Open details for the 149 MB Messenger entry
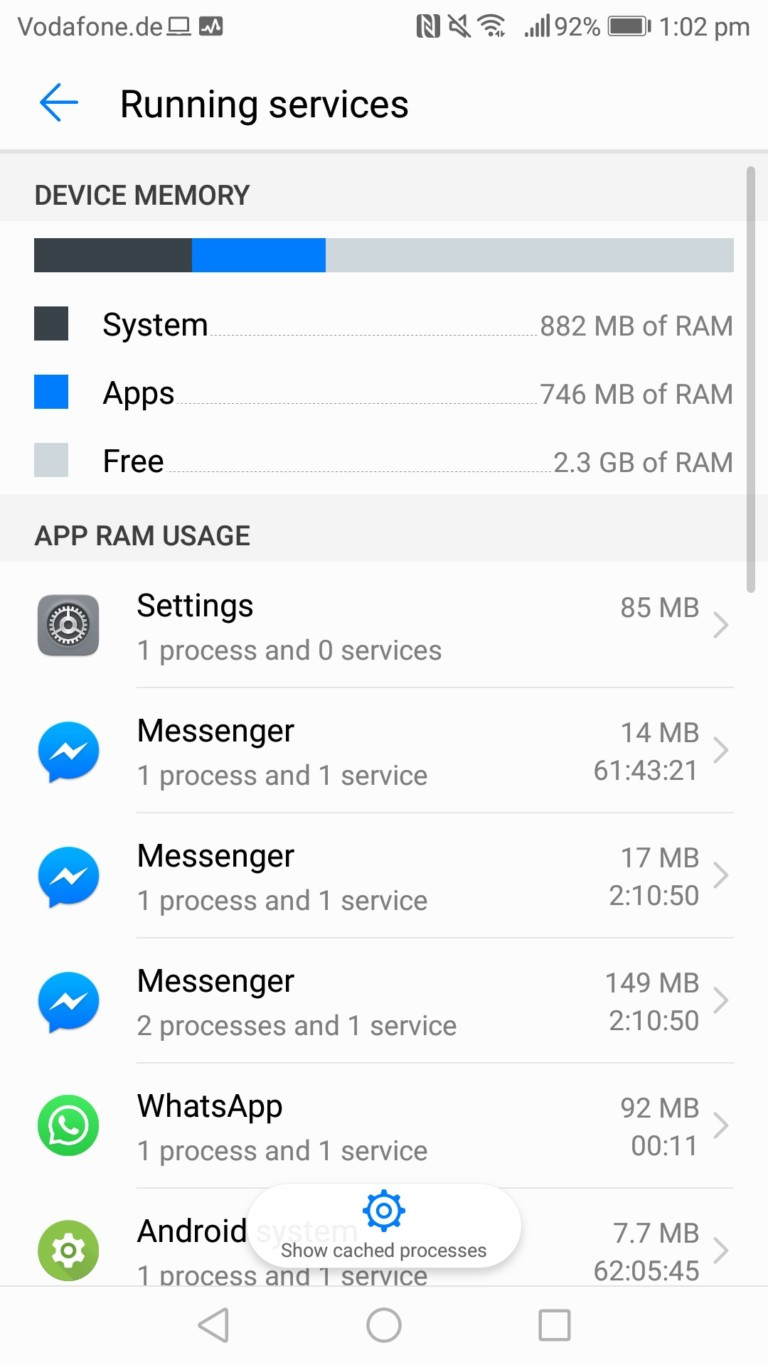The height and width of the screenshot is (1365, 768). click(722, 1001)
